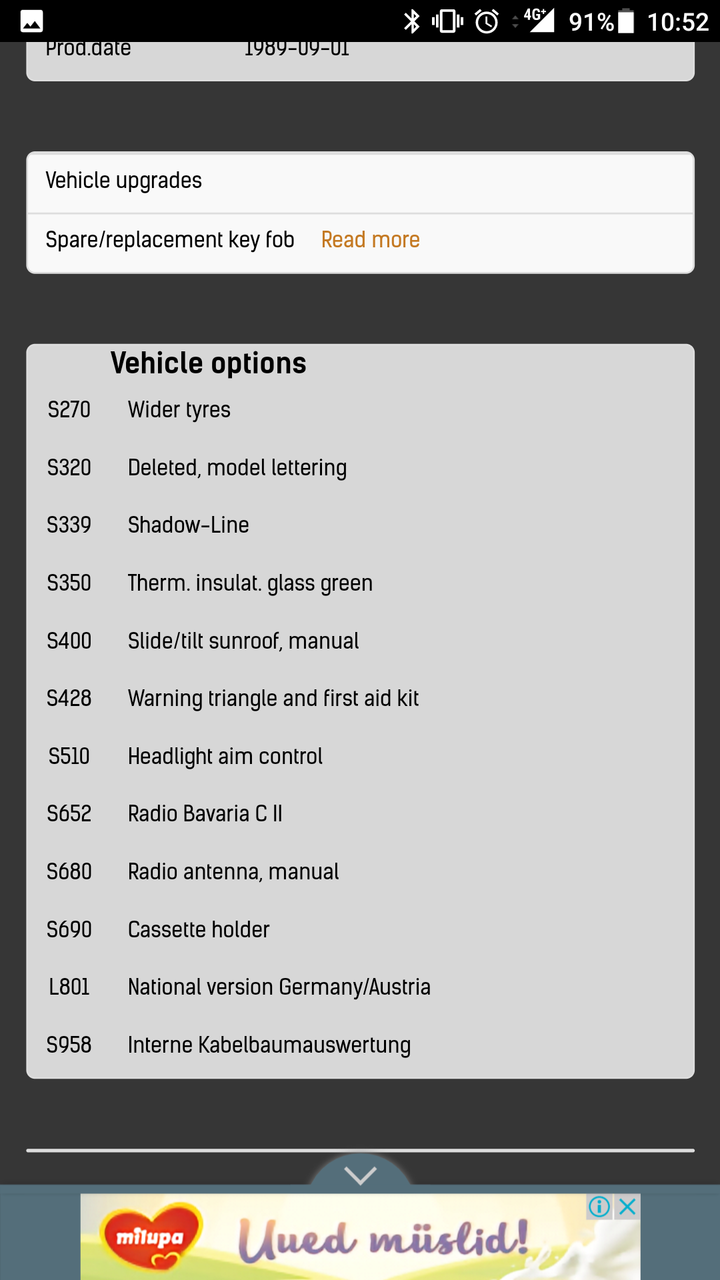The width and height of the screenshot is (720, 1280).
Task: Expand the ad banner with down chevron
Action: pyautogui.click(x=360, y=1174)
